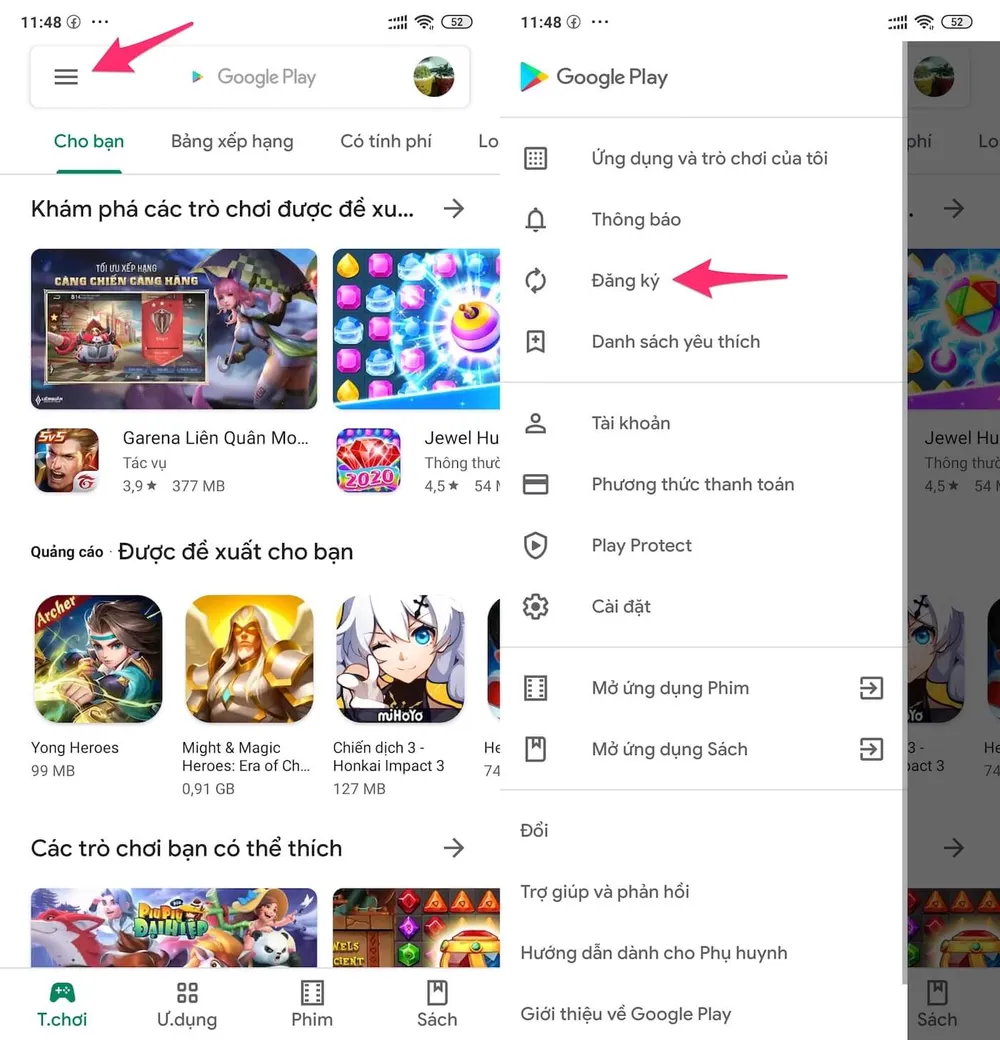The image size is (1000, 1040).
Task: Open Cài đặt settings gear
Action: (536, 606)
